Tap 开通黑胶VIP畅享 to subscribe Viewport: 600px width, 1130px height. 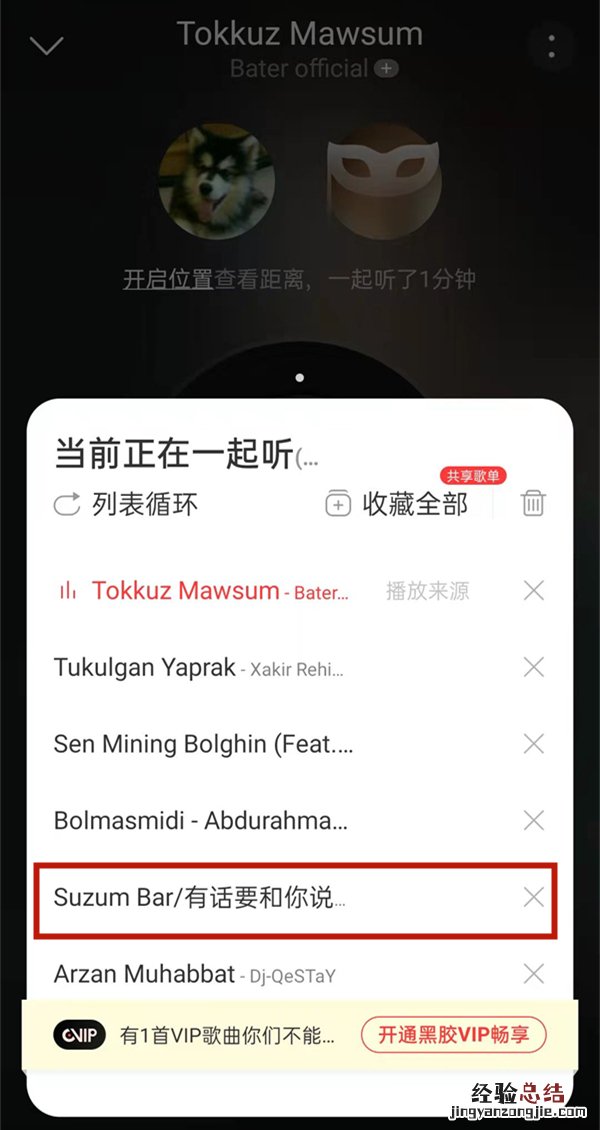click(453, 1035)
